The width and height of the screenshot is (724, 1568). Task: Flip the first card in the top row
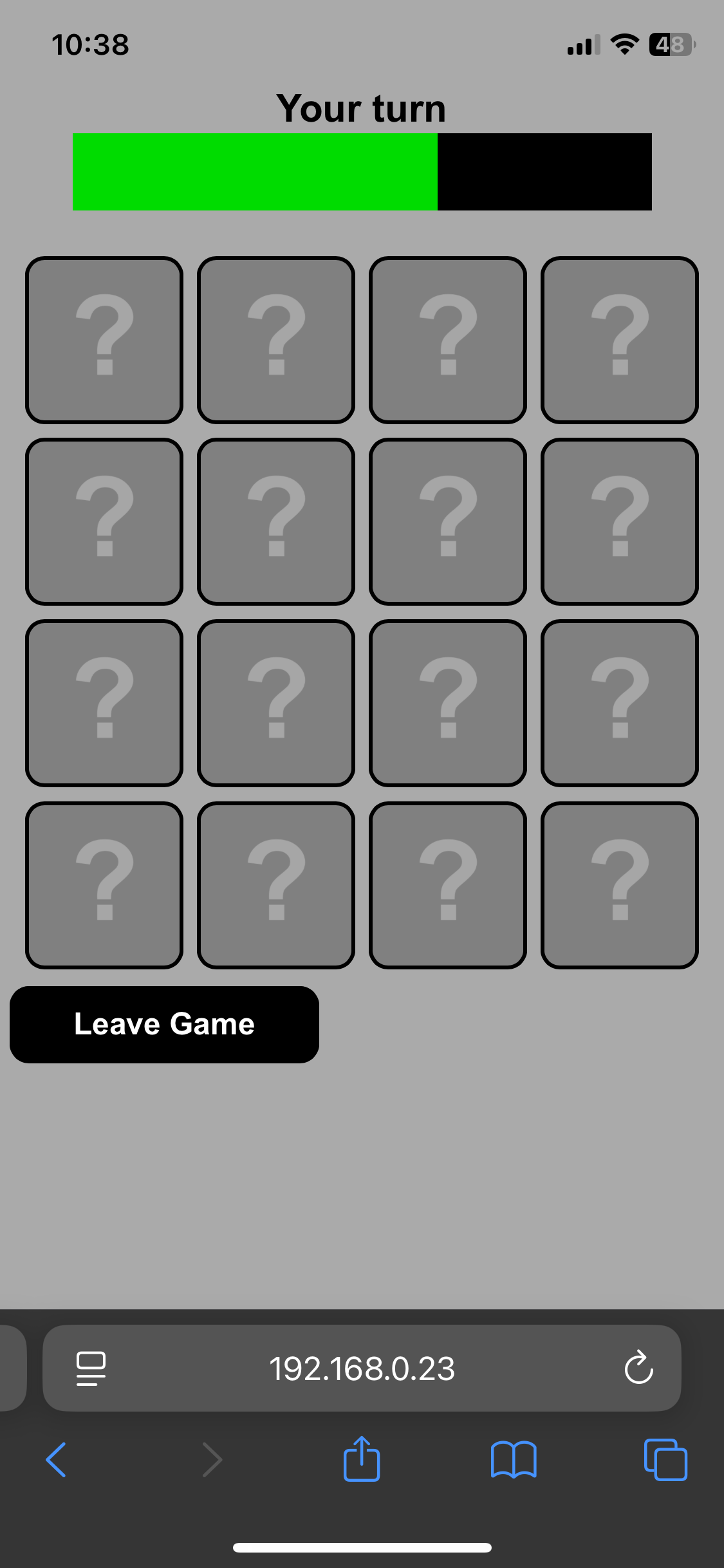(104, 340)
